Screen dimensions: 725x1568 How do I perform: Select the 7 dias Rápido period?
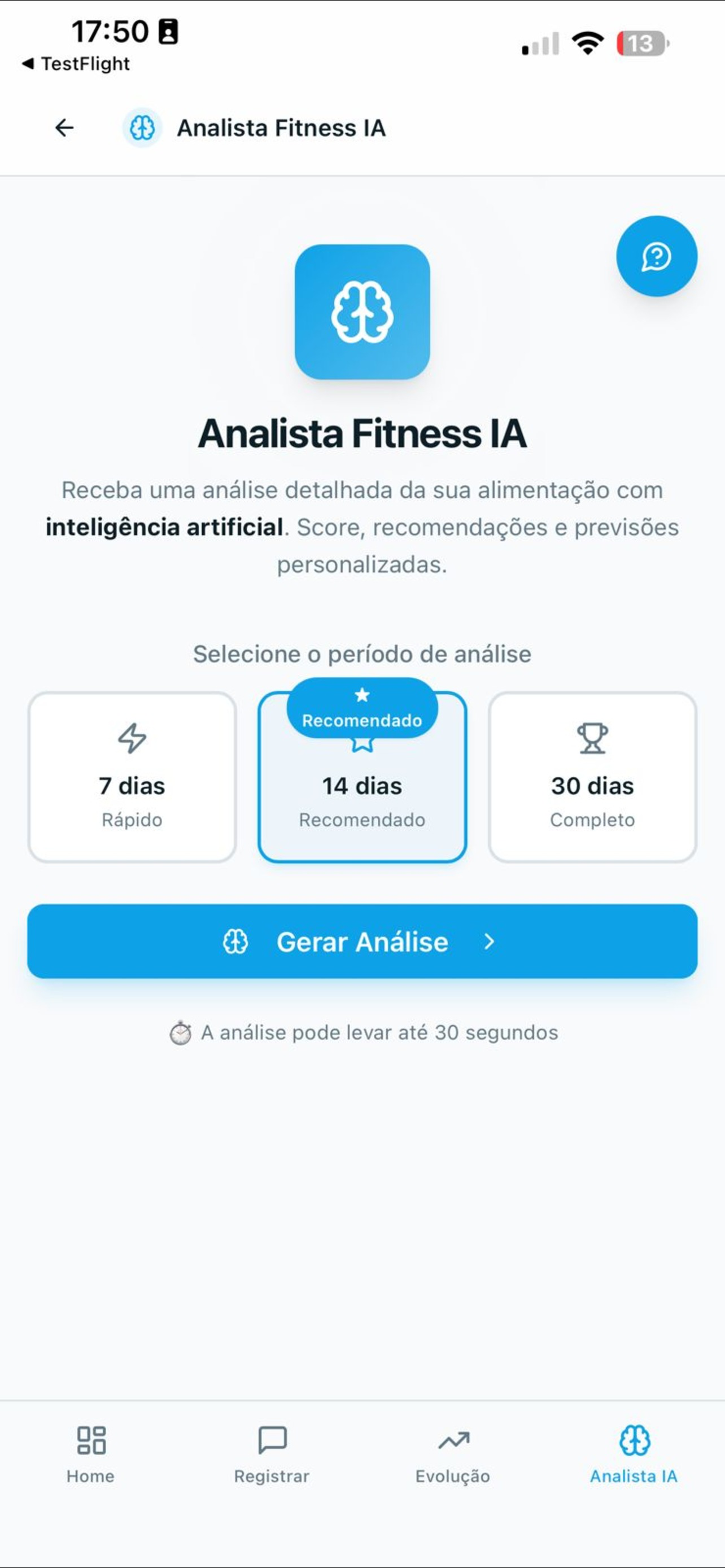point(132,777)
